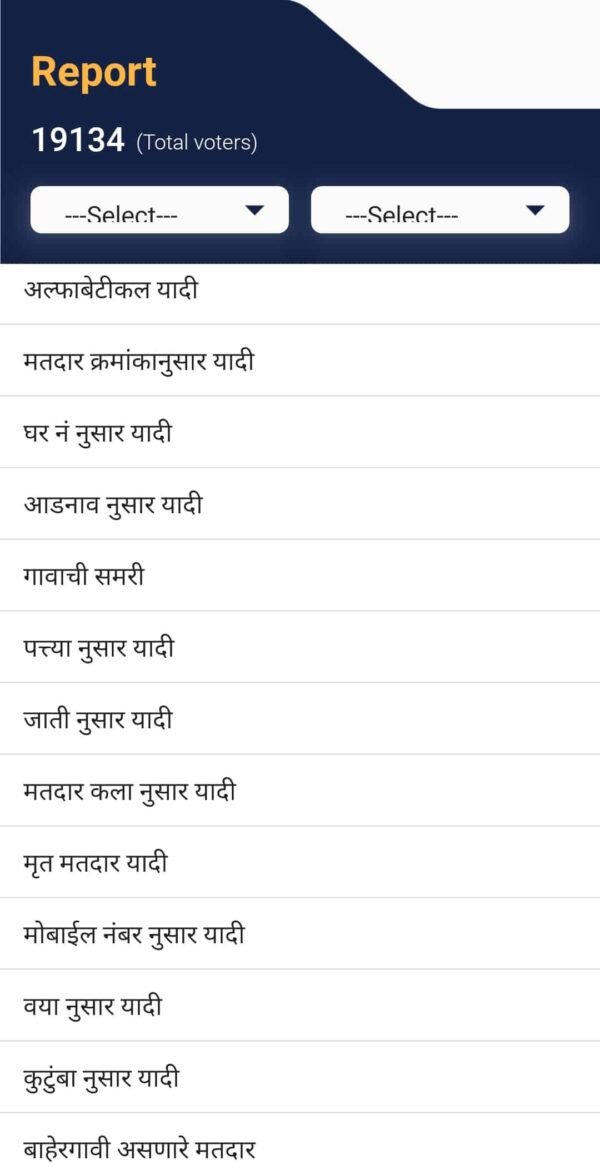The width and height of the screenshot is (600, 1170).
Task: Open मतदार कला नुसार यादी
Action: click(129, 792)
